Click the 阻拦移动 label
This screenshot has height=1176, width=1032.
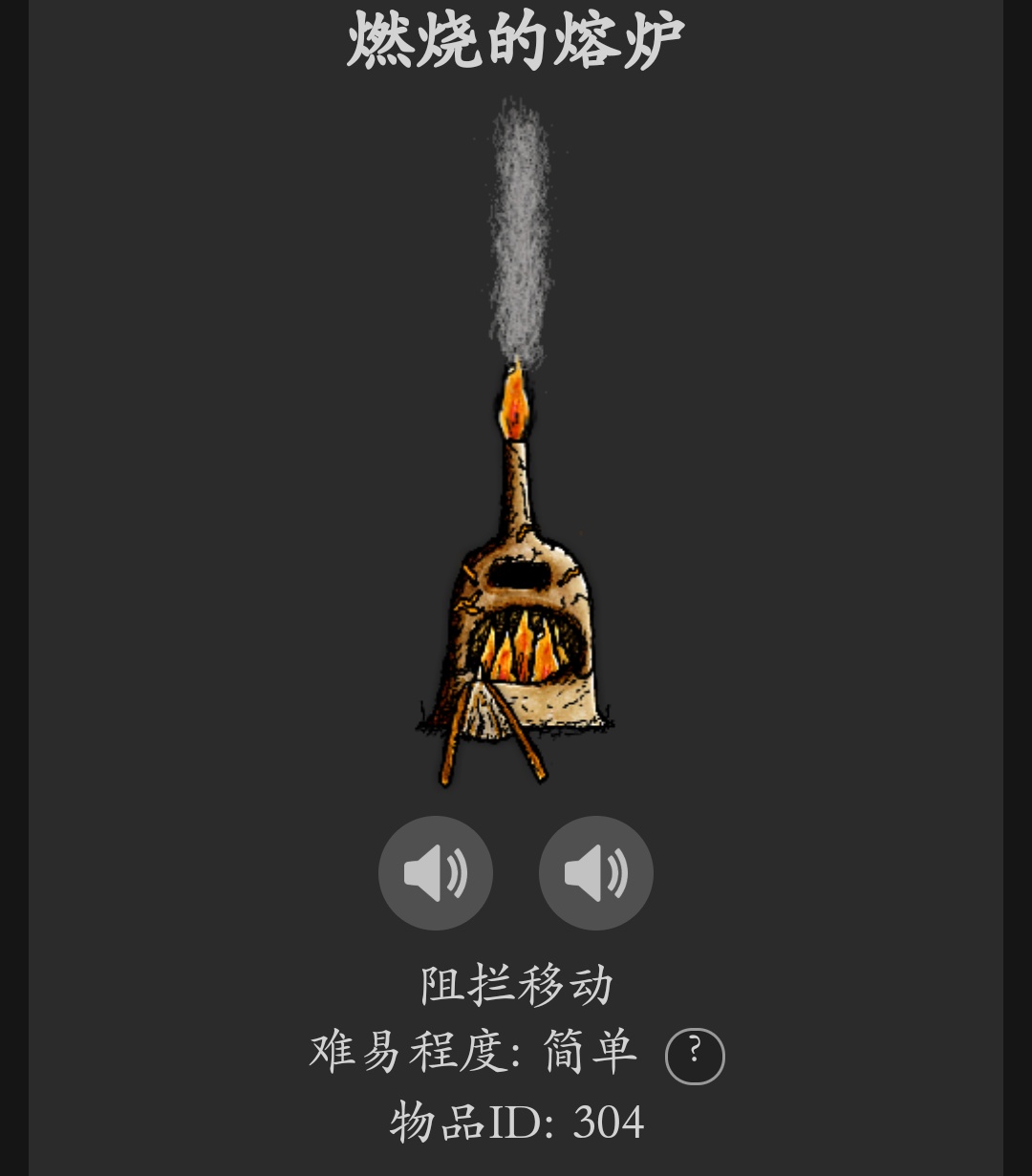coord(516,984)
